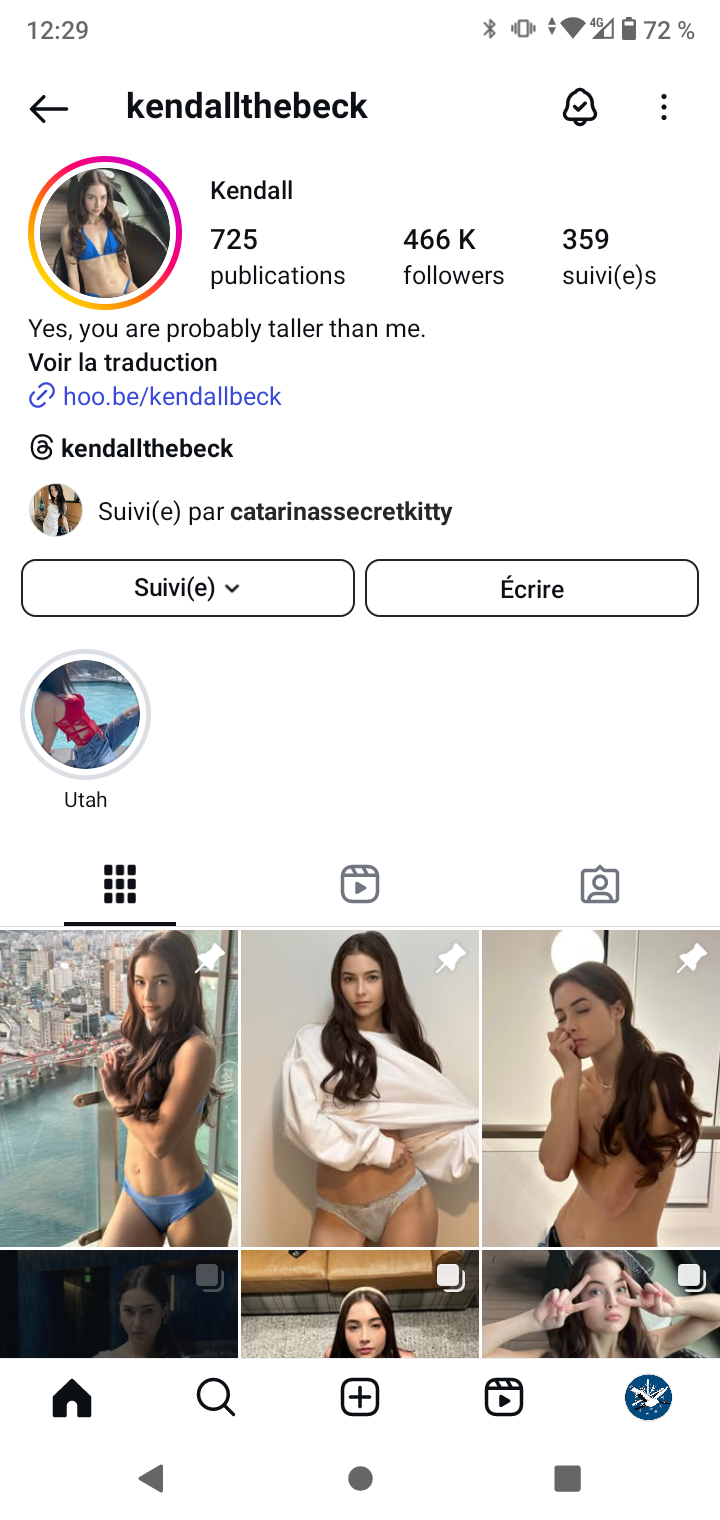
Task: Open the 359 suivi(e)s list
Action: pos(609,256)
